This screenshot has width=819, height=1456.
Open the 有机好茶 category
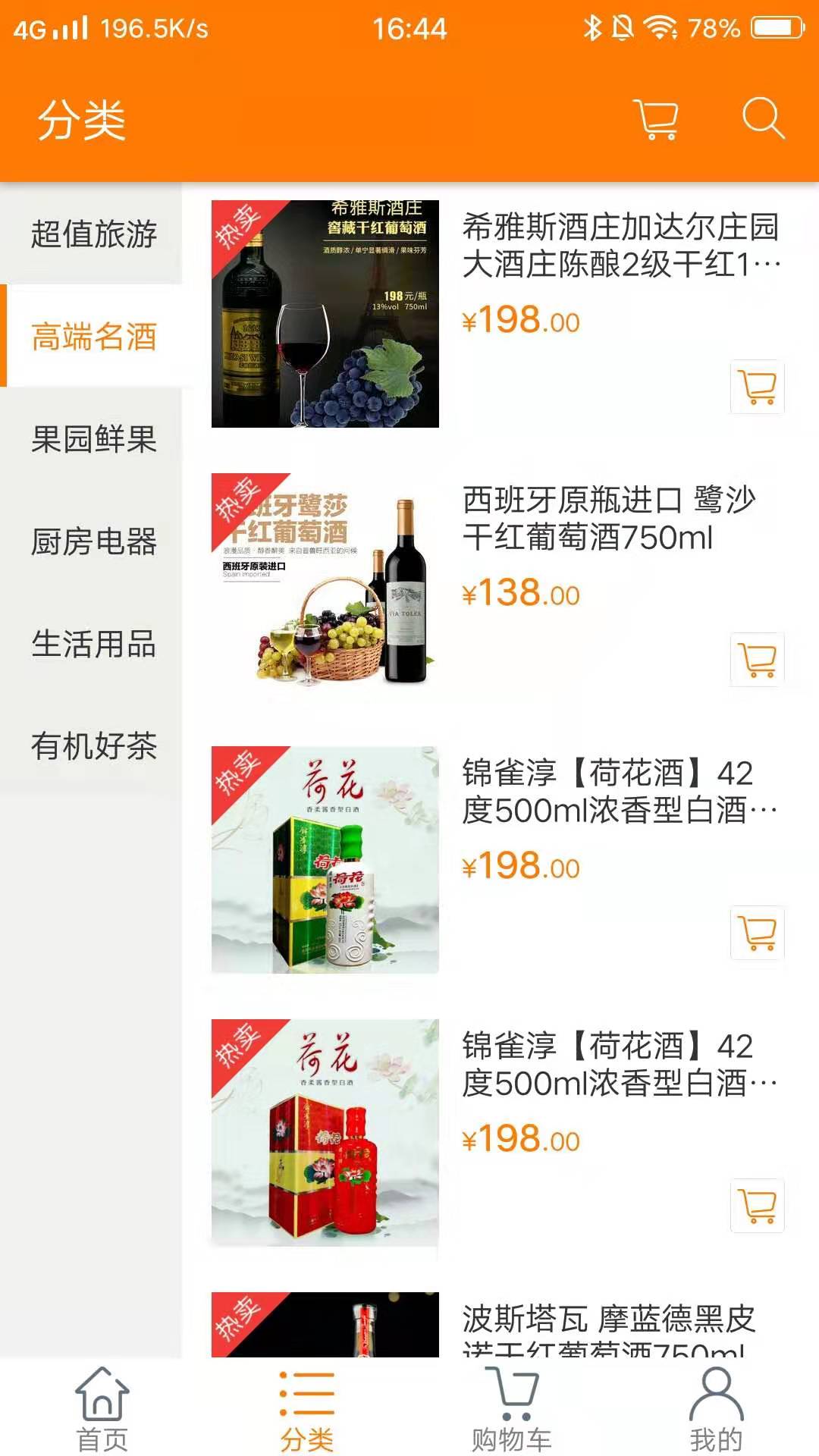coord(93,748)
